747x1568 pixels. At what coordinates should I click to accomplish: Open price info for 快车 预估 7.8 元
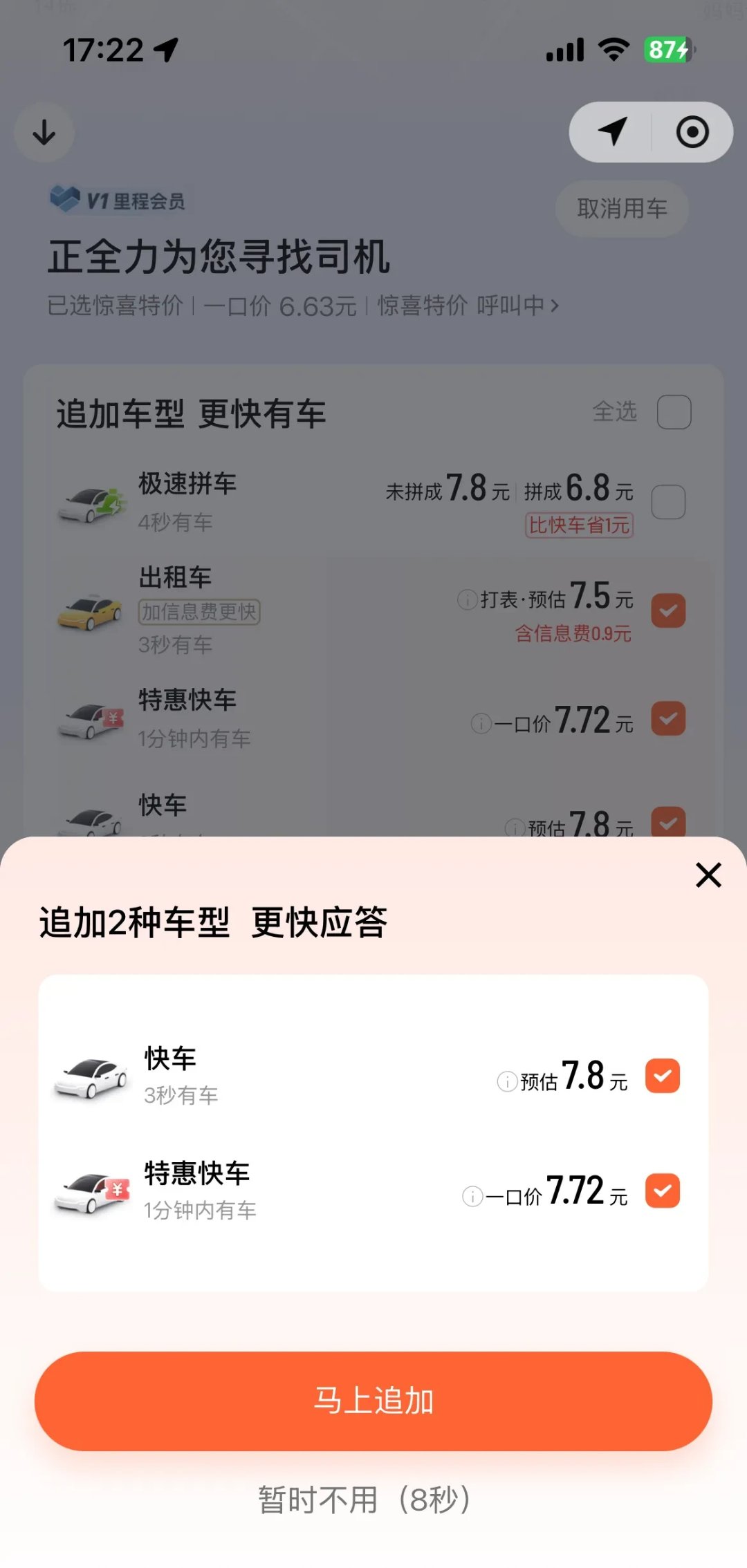[507, 1081]
